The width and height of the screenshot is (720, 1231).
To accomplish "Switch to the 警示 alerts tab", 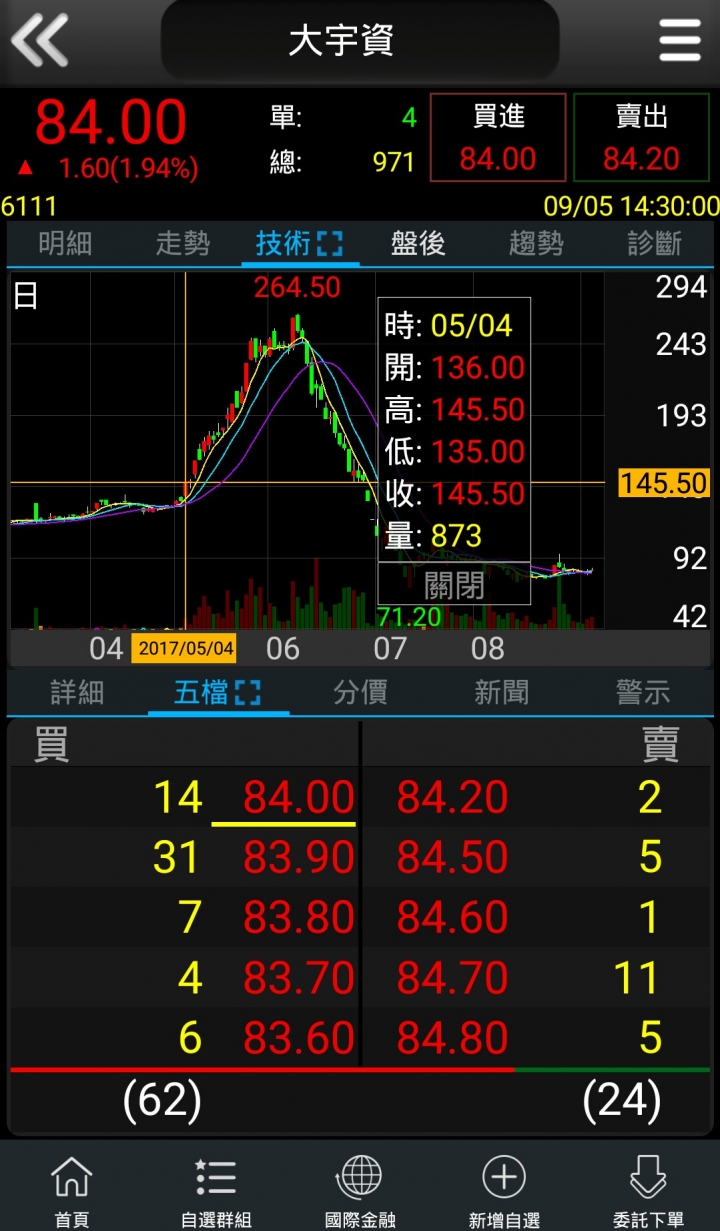I will coord(643,692).
